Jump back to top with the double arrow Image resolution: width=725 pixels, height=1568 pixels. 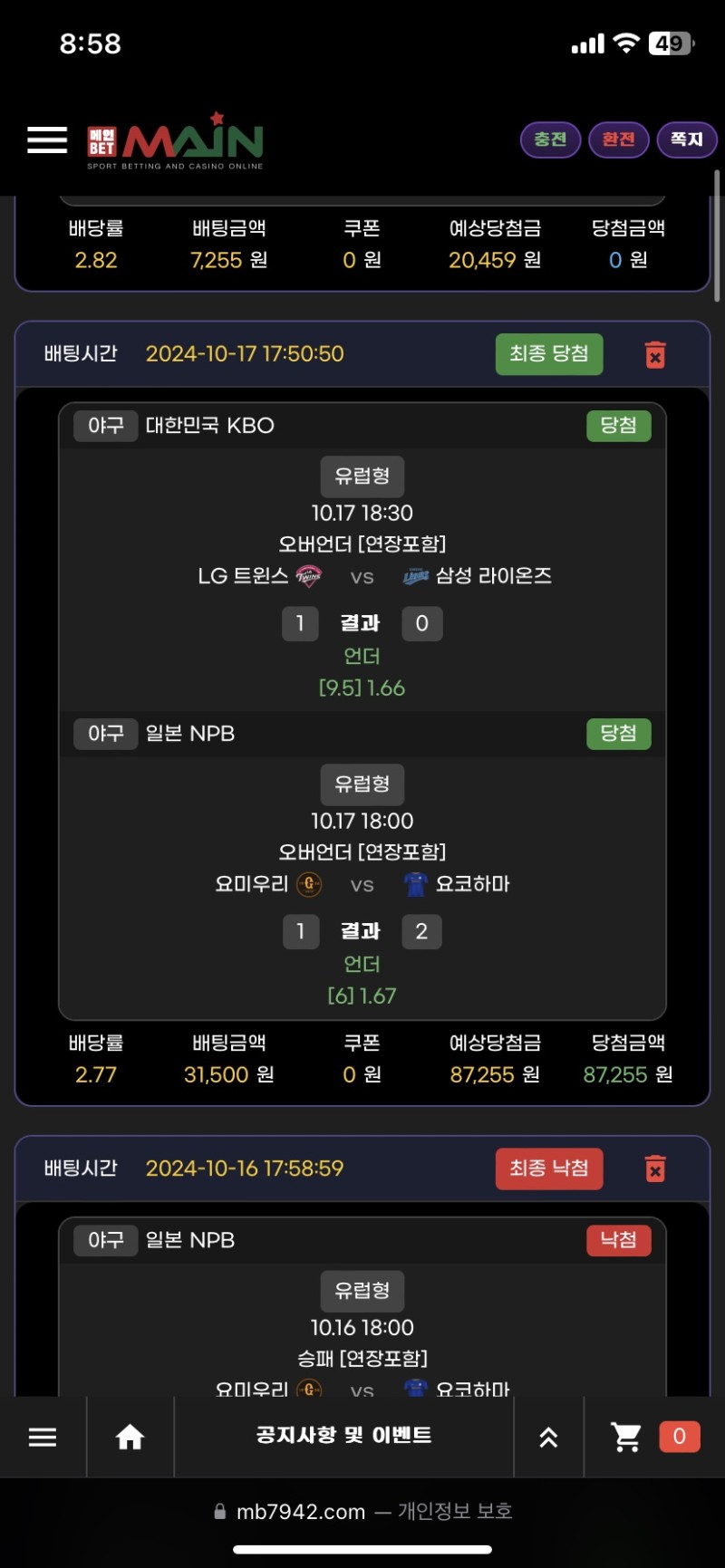pyautogui.click(x=548, y=1437)
